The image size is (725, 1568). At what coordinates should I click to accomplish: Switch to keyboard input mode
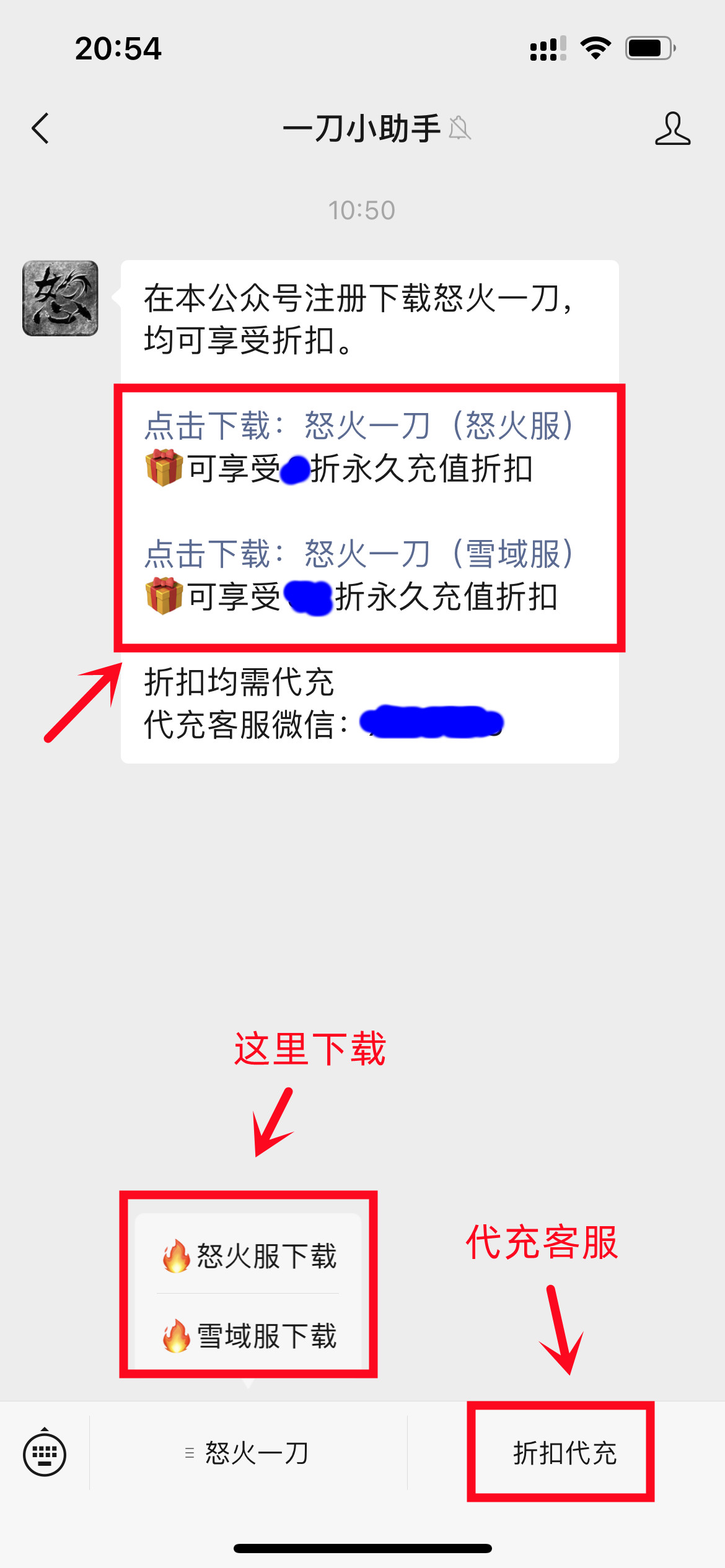(45, 1453)
